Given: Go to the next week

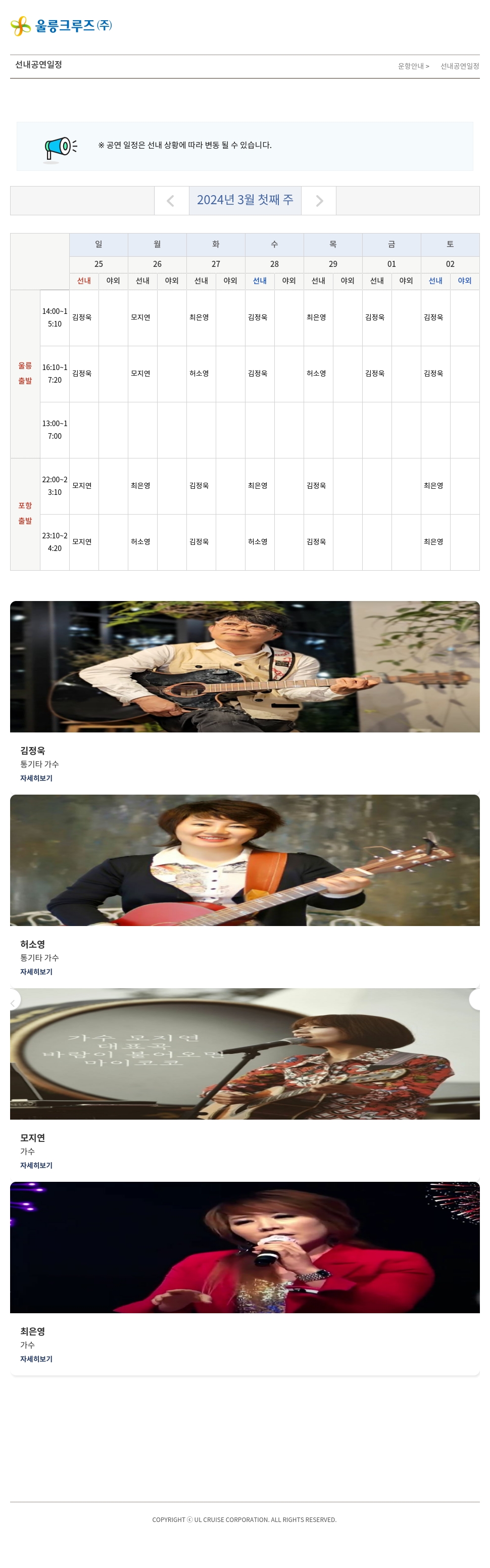Looking at the screenshot, I should (x=319, y=201).
